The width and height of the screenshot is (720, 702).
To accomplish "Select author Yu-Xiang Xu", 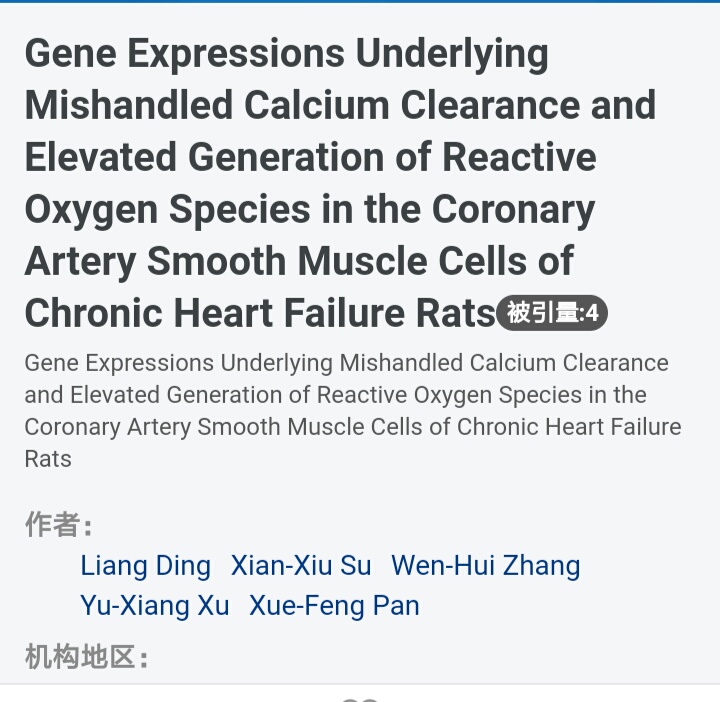I will point(155,605).
